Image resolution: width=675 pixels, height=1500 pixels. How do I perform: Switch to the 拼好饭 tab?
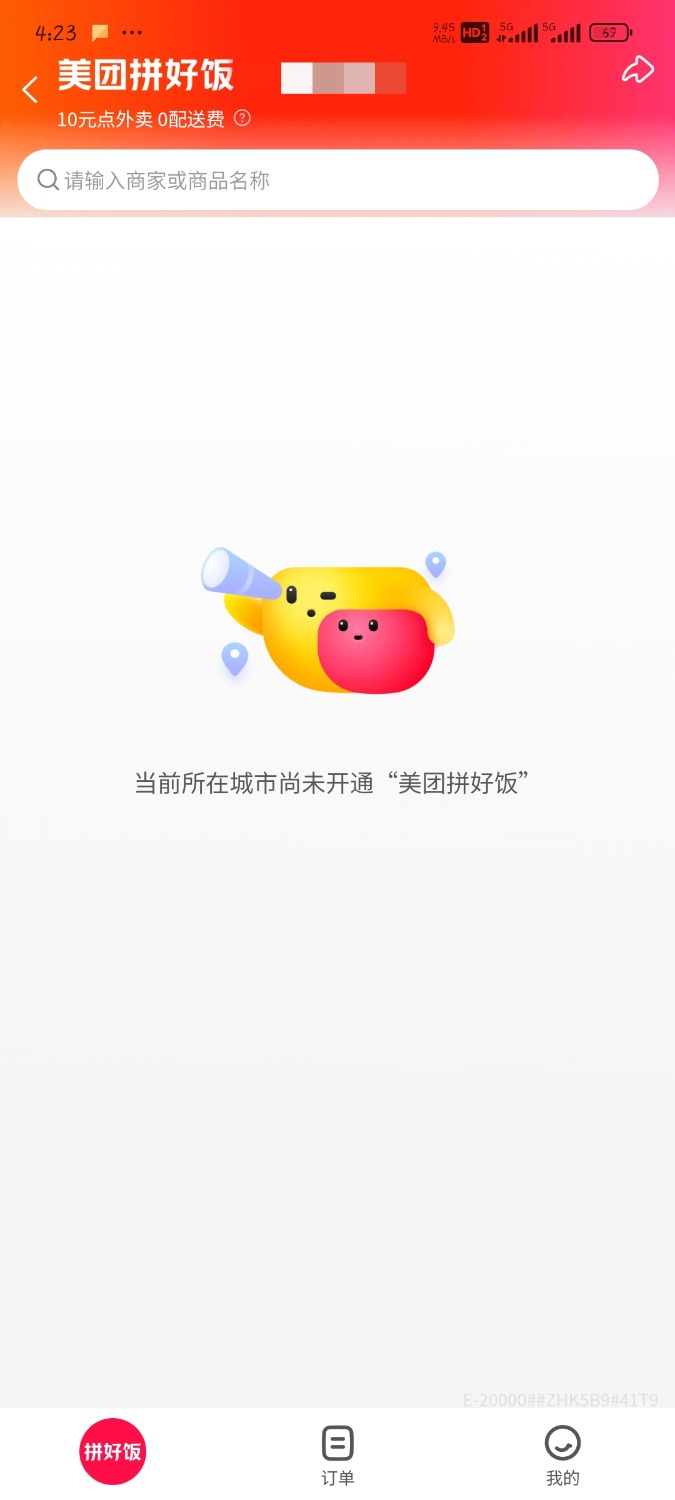click(x=113, y=1451)
